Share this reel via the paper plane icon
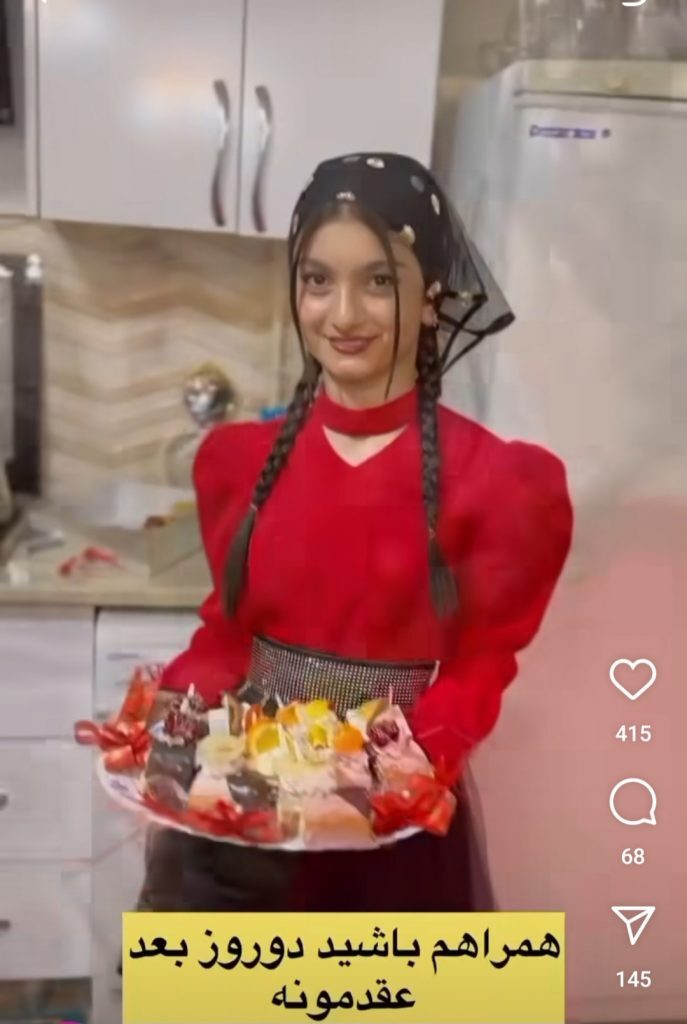 (x=632, y=925)
